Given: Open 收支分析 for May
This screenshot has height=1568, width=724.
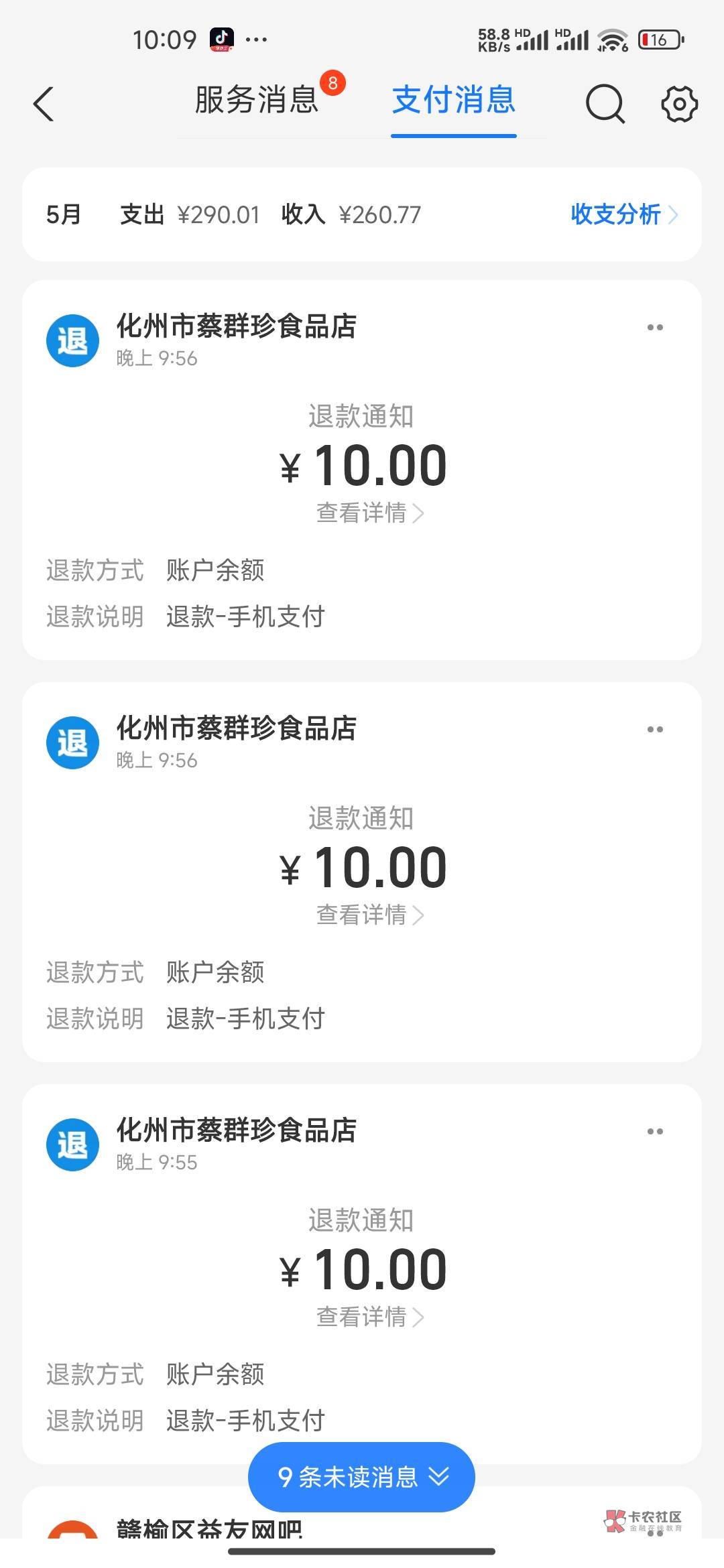Looking at the screenshot, I should pos(623,214).
